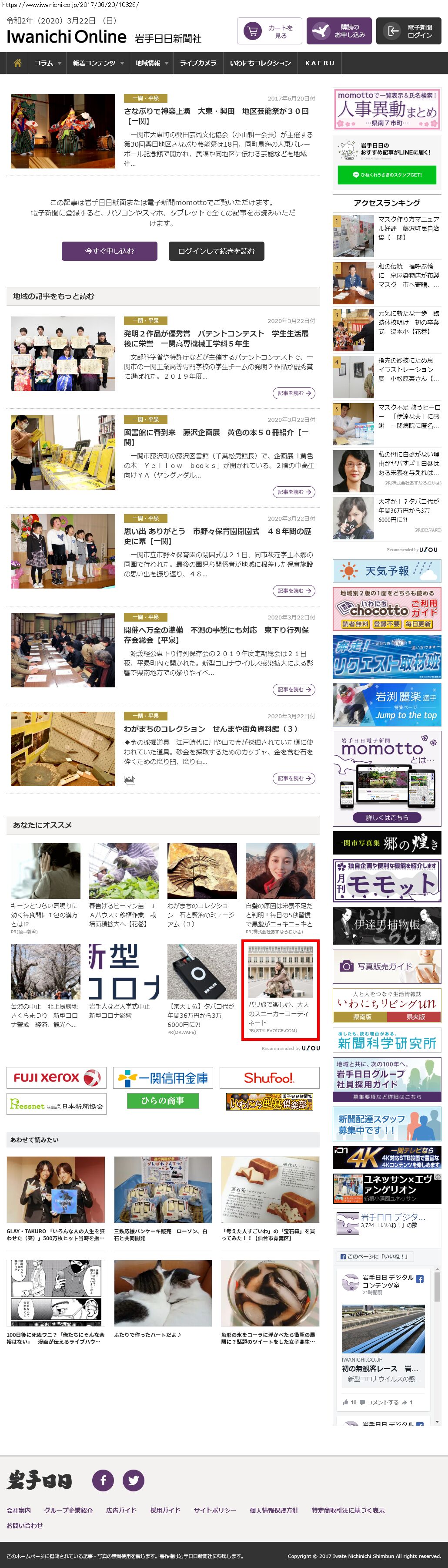Expand the 地域情報 menu

tap(151, 63)
